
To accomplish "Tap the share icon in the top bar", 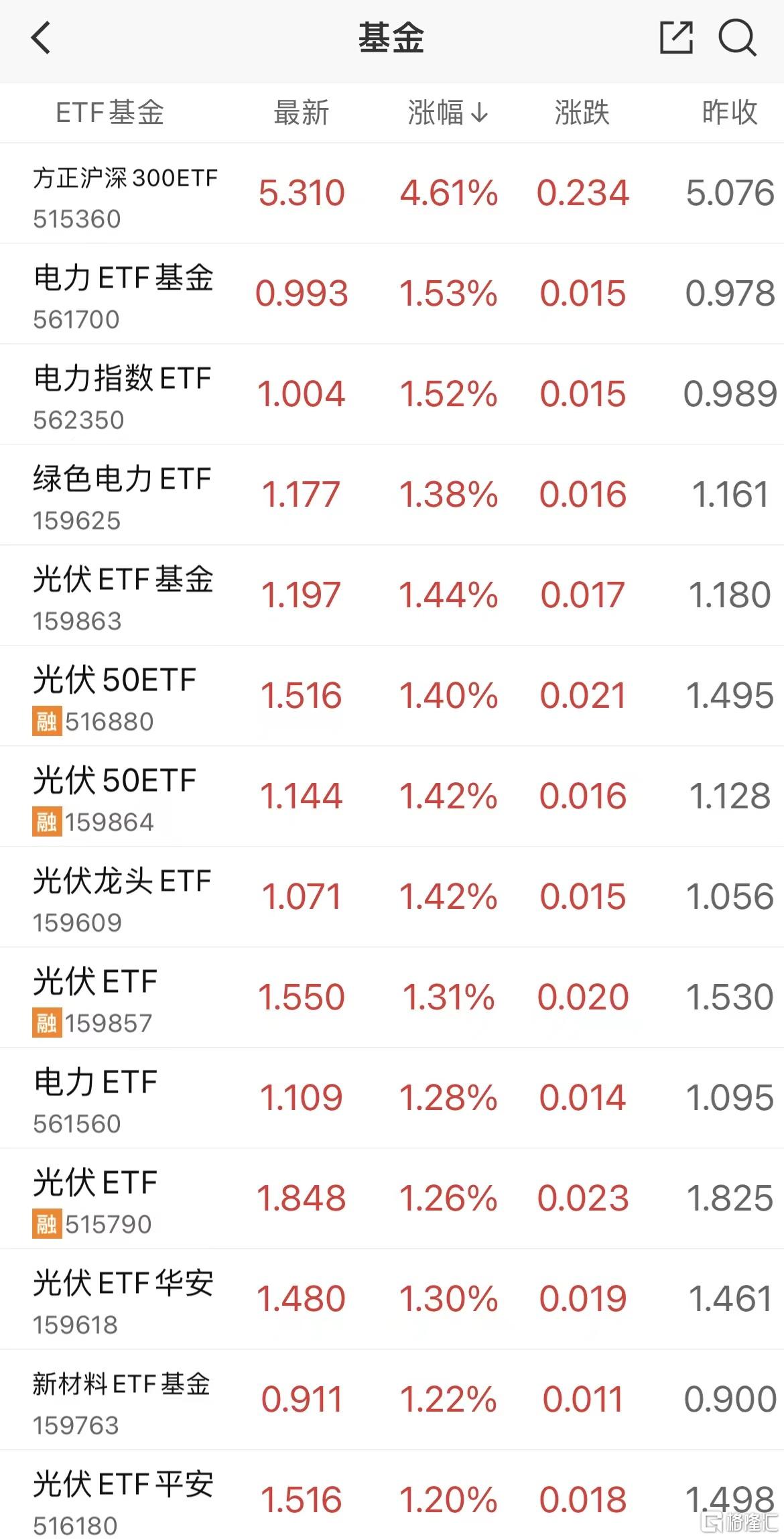I will click(x=675, y=38).
